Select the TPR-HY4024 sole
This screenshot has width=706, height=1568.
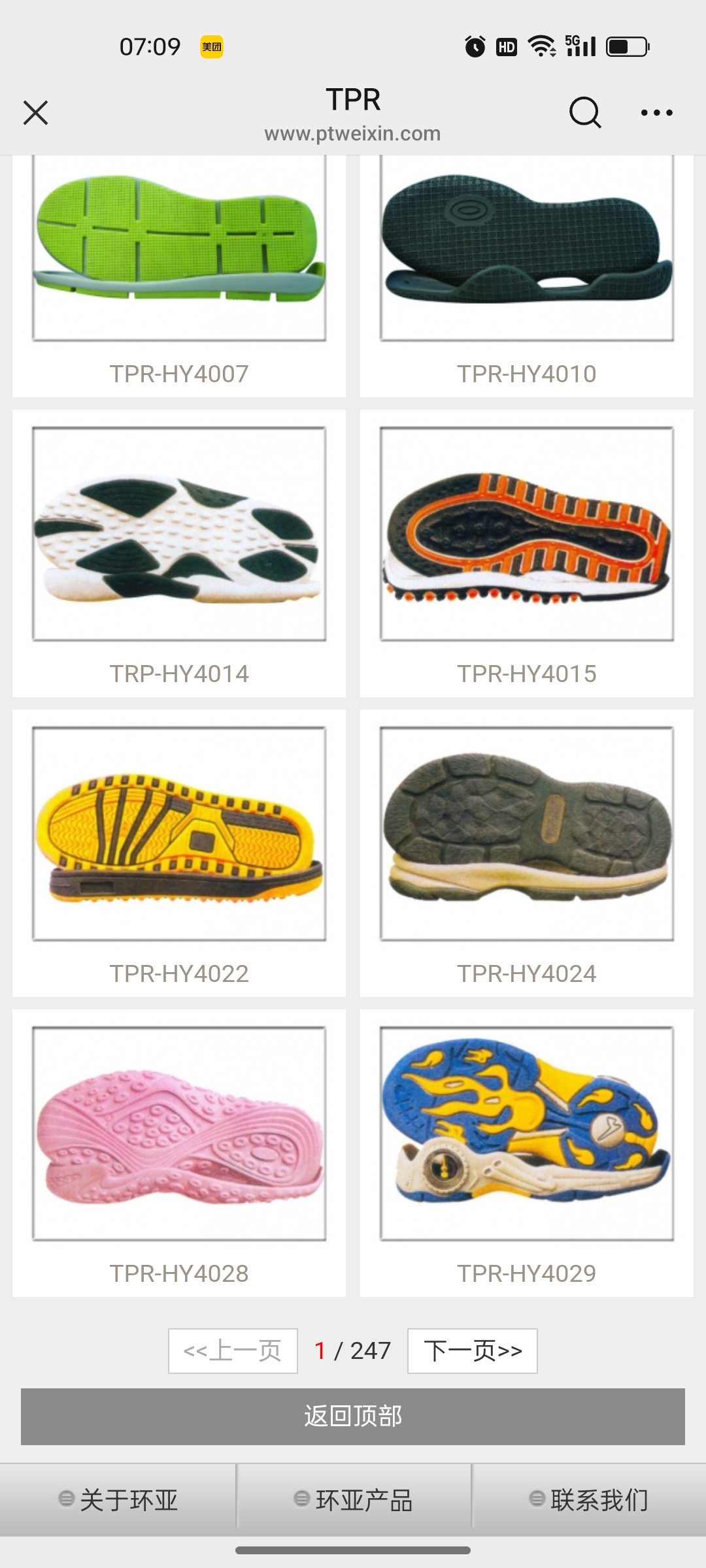click(x=527, y=835)
